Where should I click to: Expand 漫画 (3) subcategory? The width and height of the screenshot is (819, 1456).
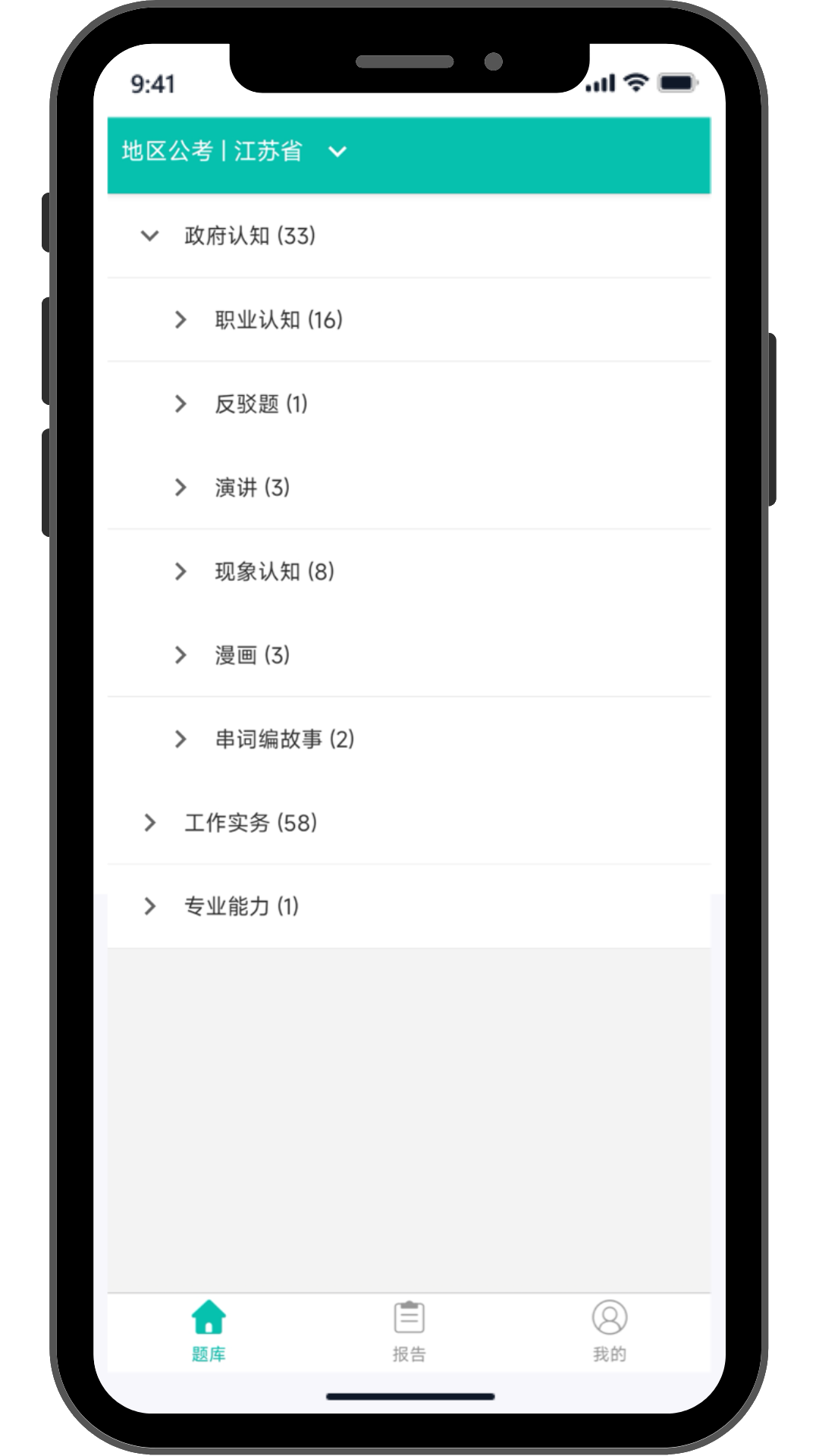180,655
